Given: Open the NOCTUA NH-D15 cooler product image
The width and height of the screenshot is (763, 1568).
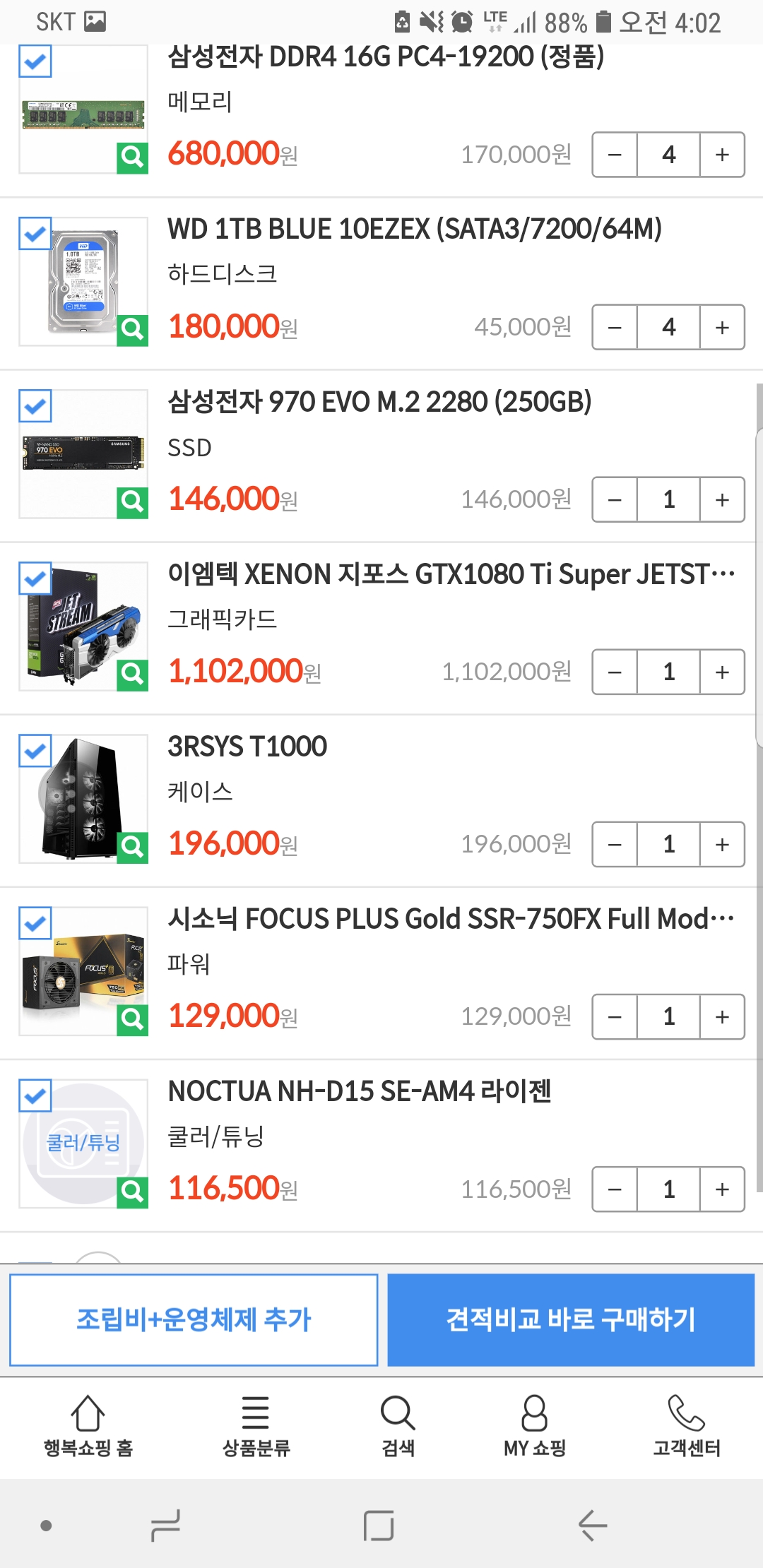Looking at the screenshot, I should pyautogui.click(x=83, y=1143).
